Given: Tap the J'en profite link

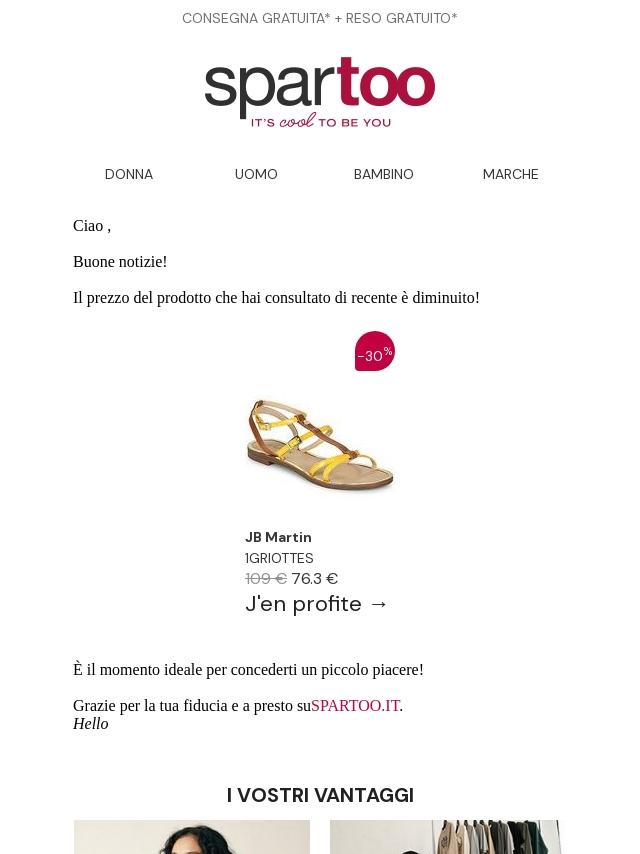Looking at the screenshot, I should pos(316,604).
